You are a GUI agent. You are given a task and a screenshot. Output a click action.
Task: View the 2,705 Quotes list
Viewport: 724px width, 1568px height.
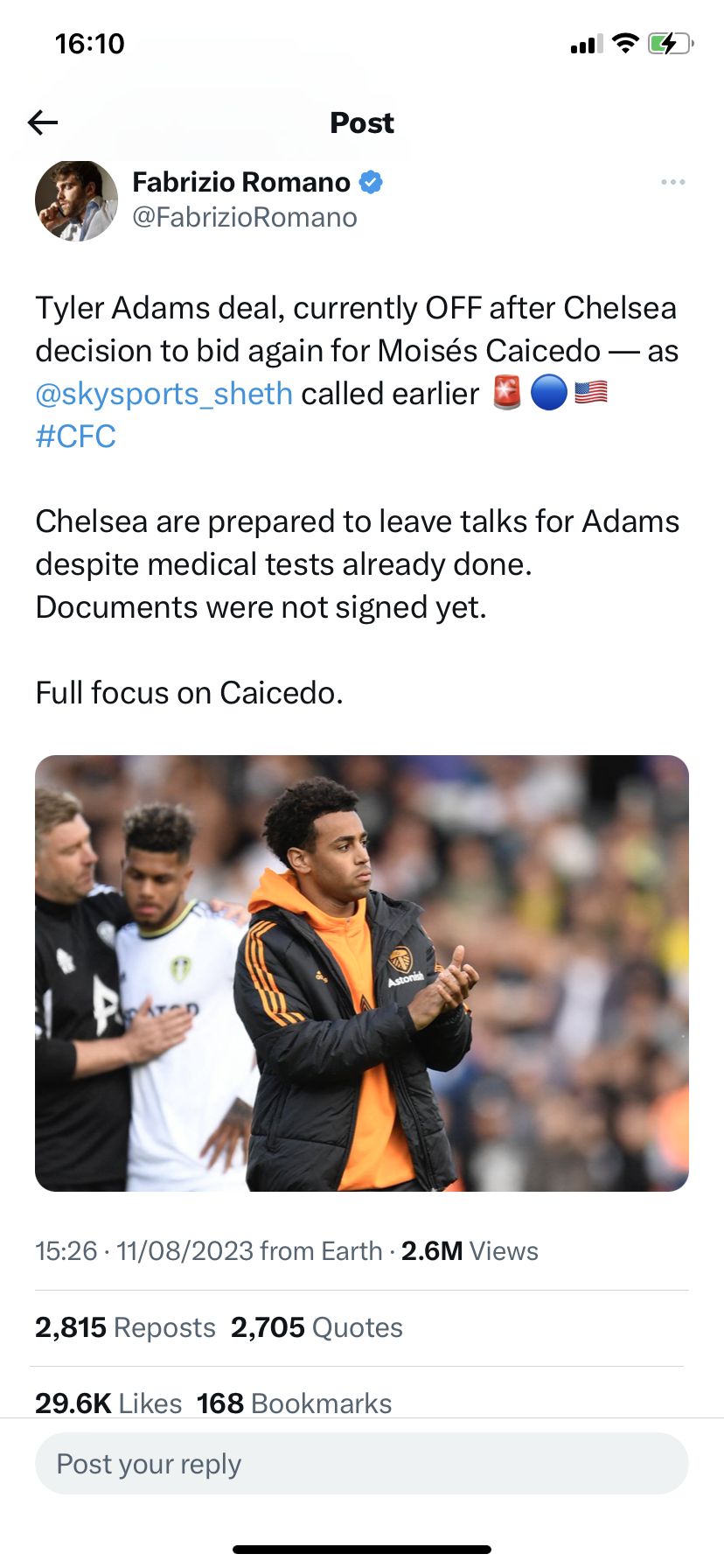[x=317, y=1327]
